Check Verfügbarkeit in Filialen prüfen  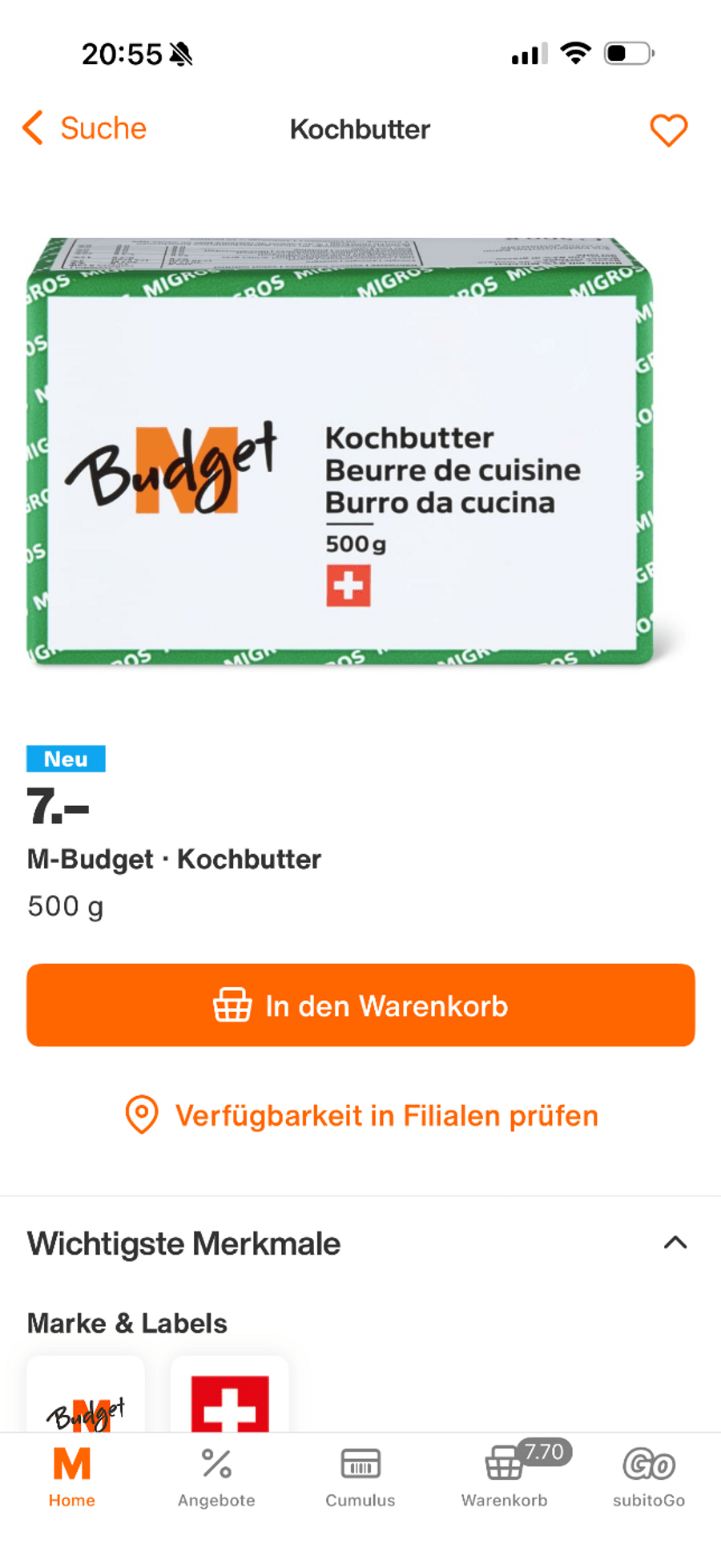(360, 1115)
